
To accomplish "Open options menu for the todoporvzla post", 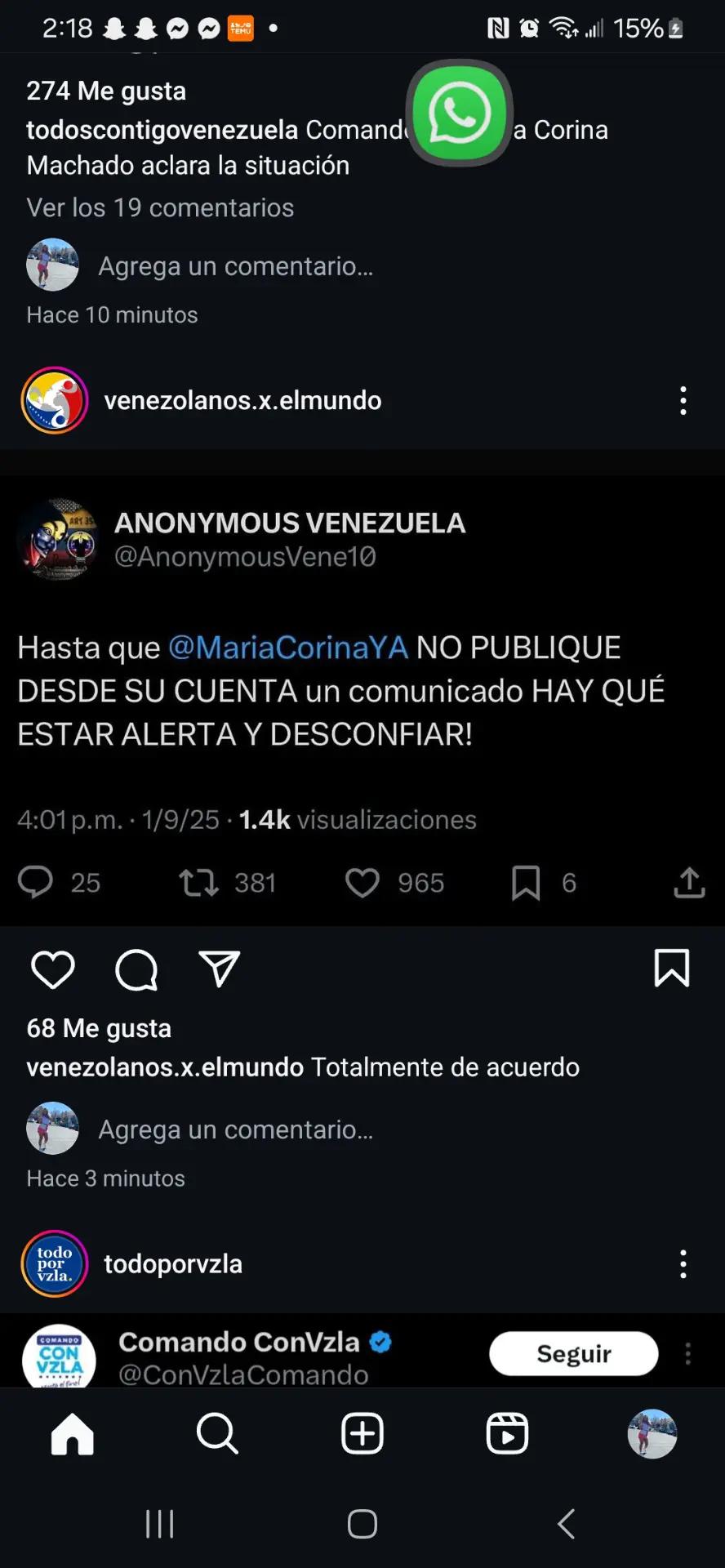I will (x=683, y=1264).
